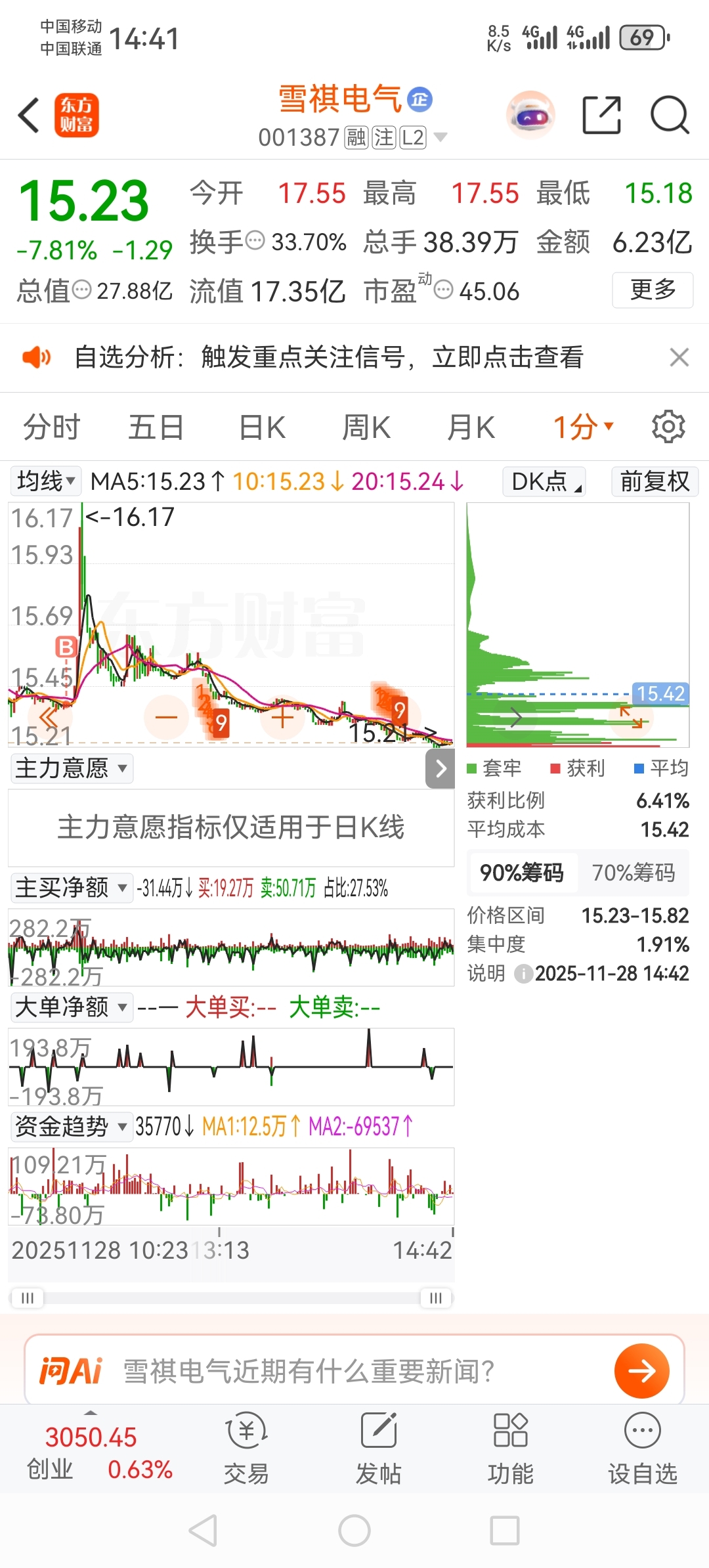
Task: Tap 更多 for more quote details
Action: [x=653, y=290]
